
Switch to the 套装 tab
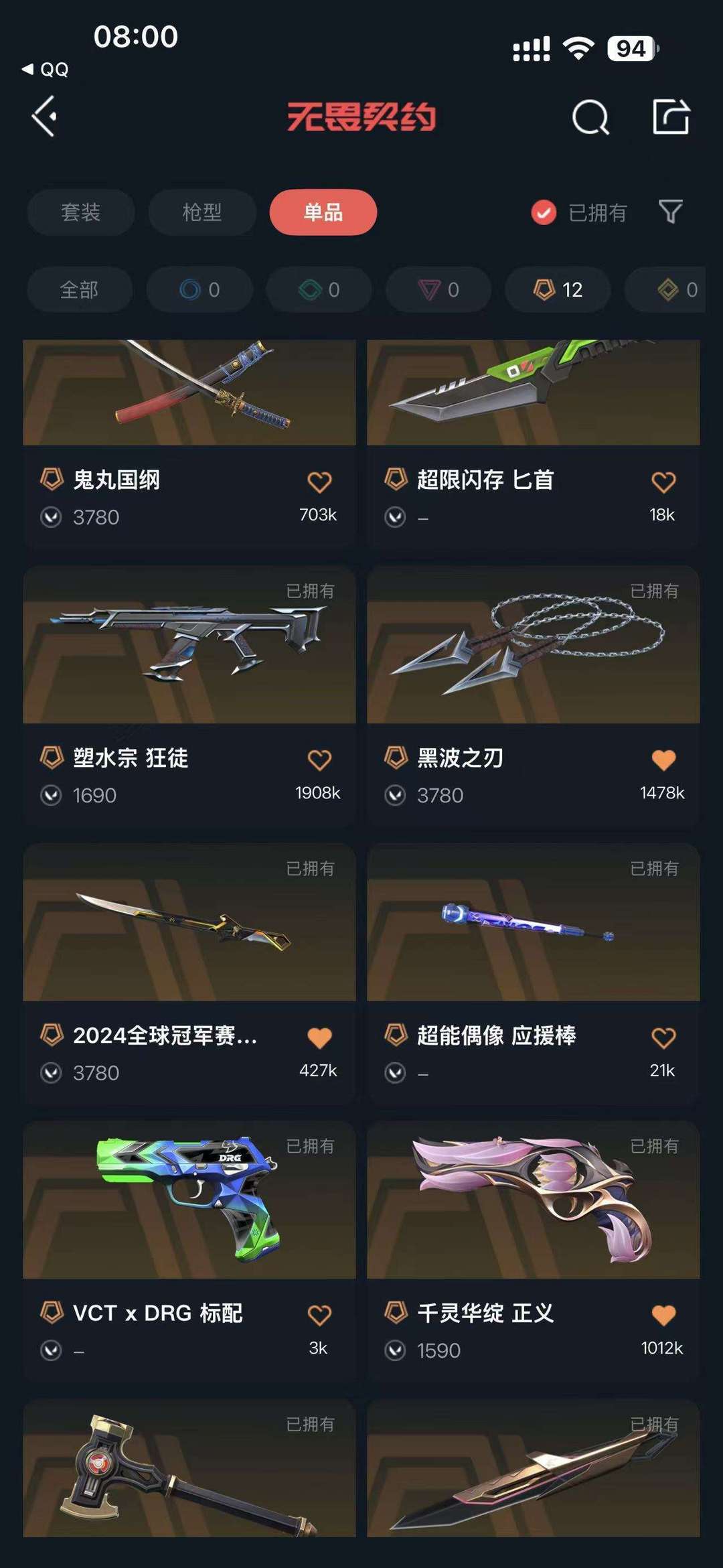click(x=80, y=212)
